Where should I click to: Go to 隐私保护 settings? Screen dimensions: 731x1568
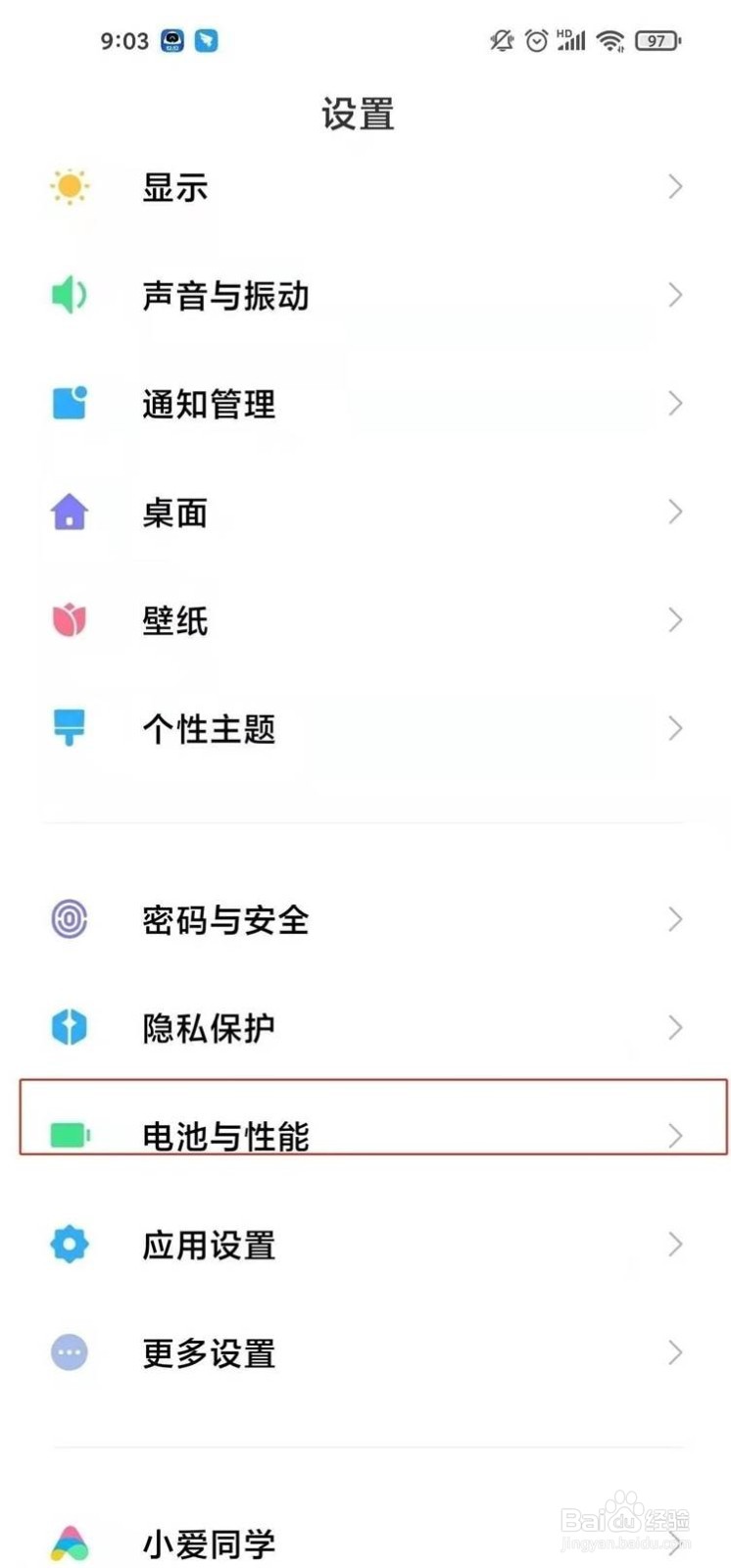coord(209,1028)
